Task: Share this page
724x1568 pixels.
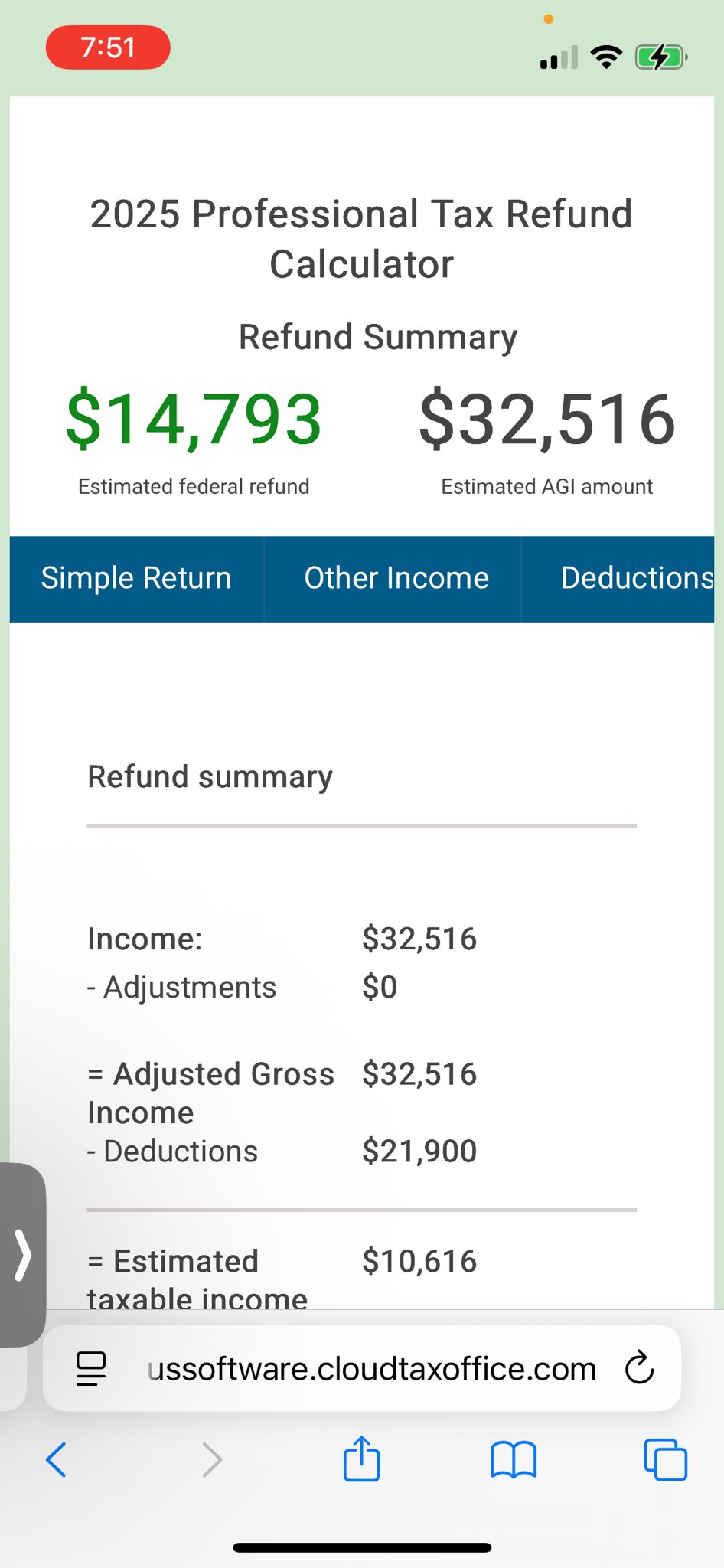Action: (361, 1459)
